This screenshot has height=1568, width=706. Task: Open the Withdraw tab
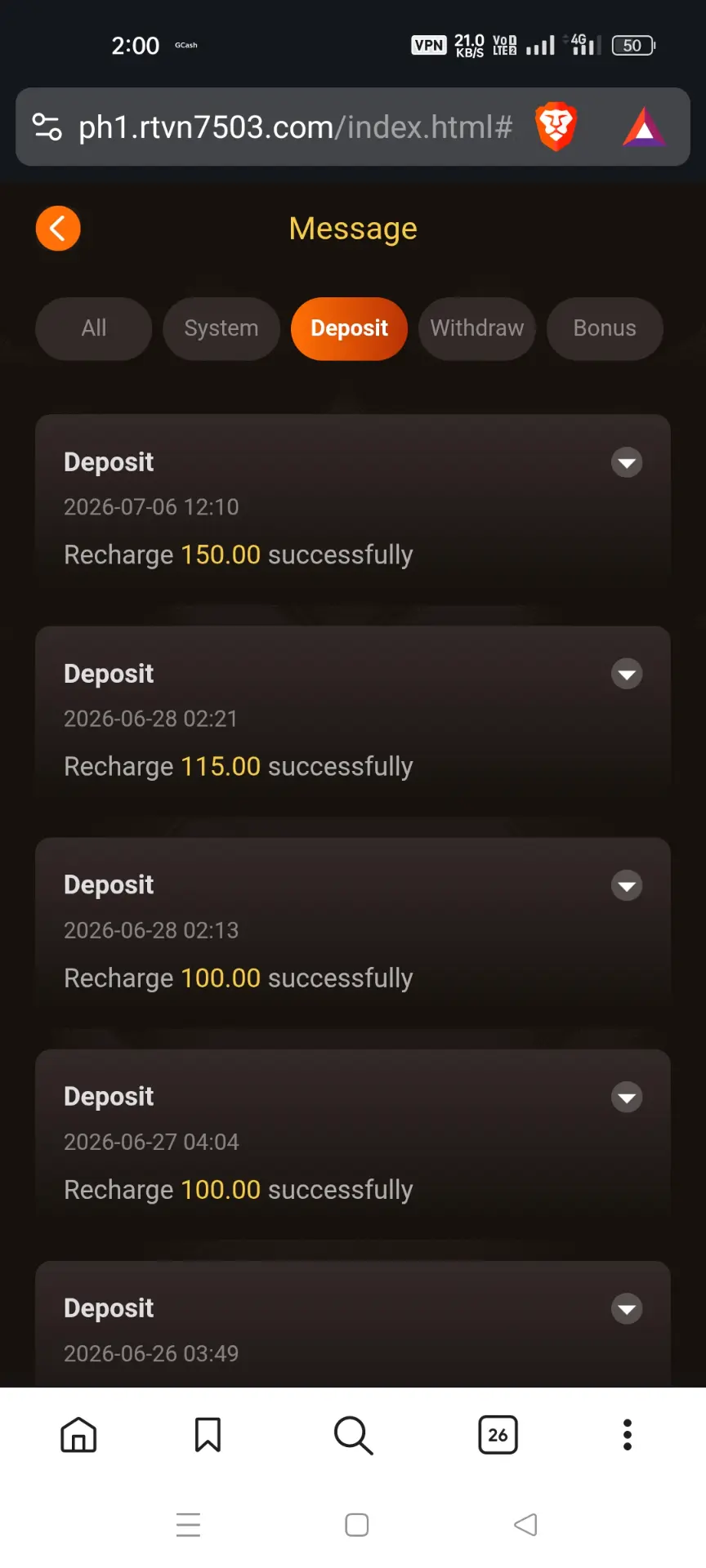477,328
